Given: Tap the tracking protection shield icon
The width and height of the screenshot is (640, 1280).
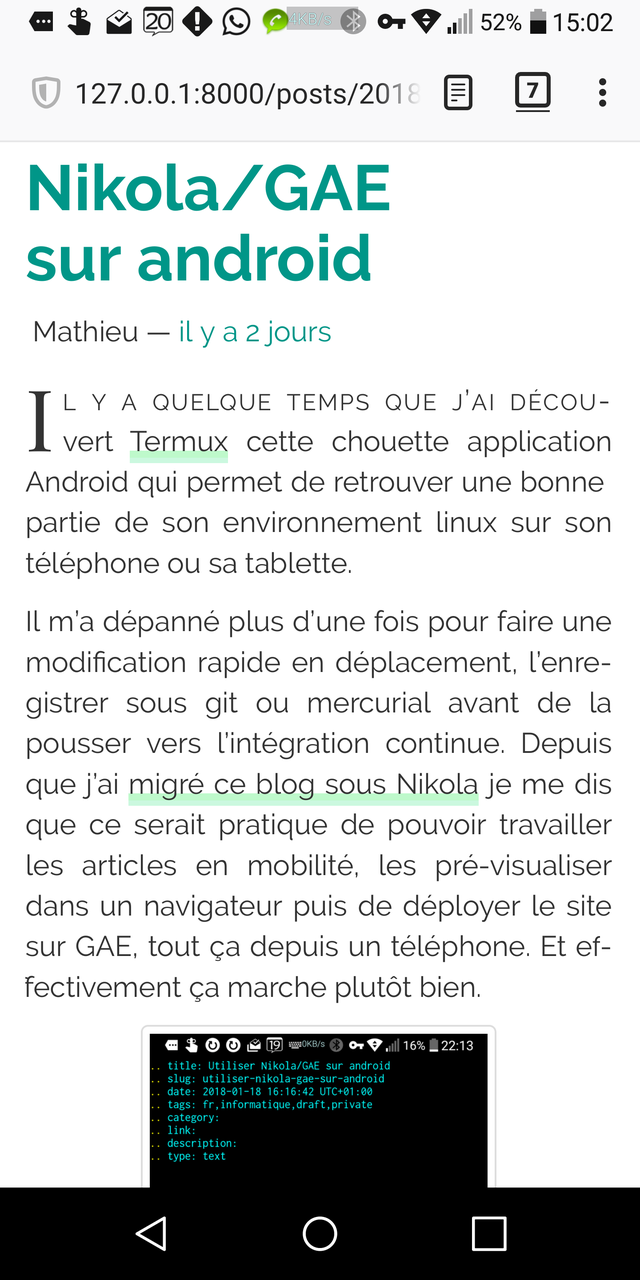Looking at the screenshot, I should pos(46,94).
